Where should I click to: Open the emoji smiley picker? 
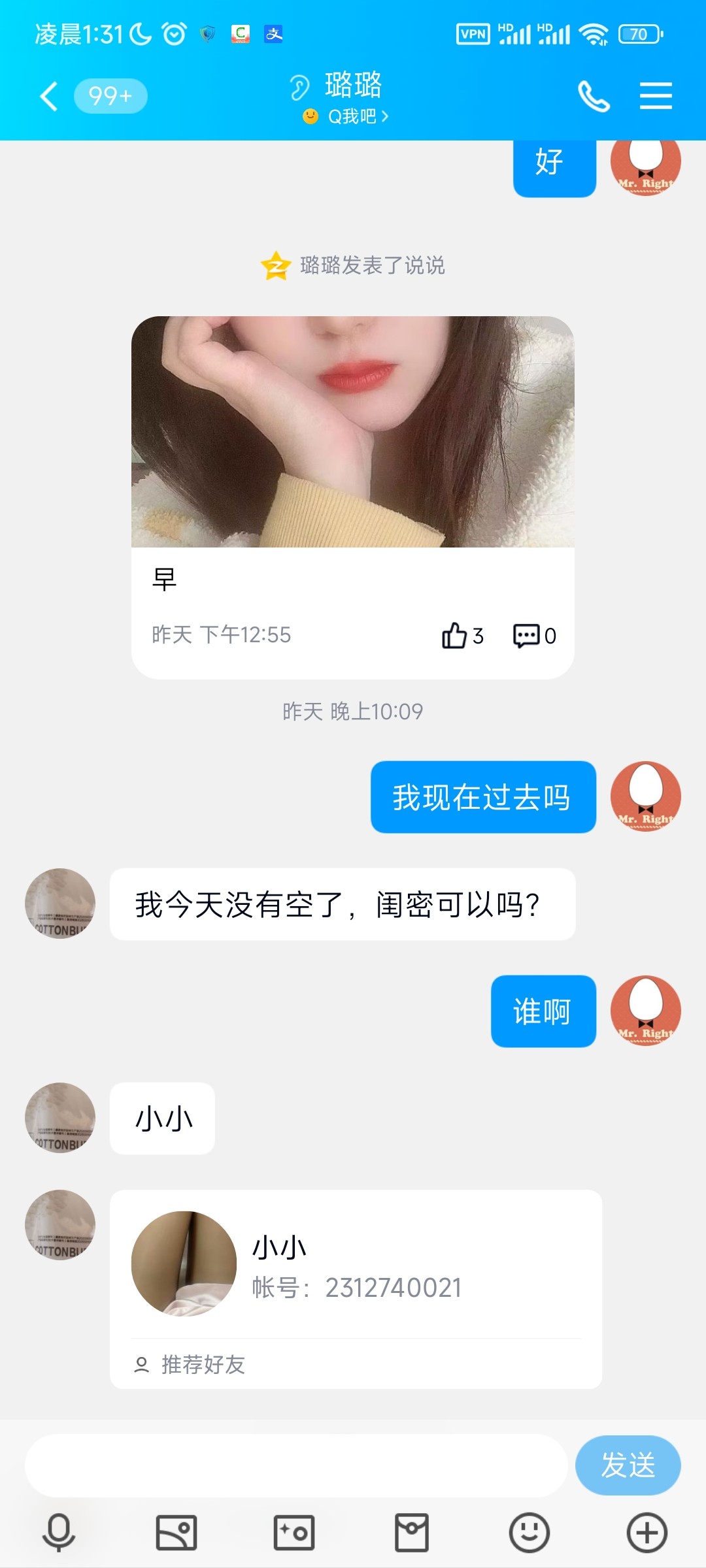coord(529,1533)
